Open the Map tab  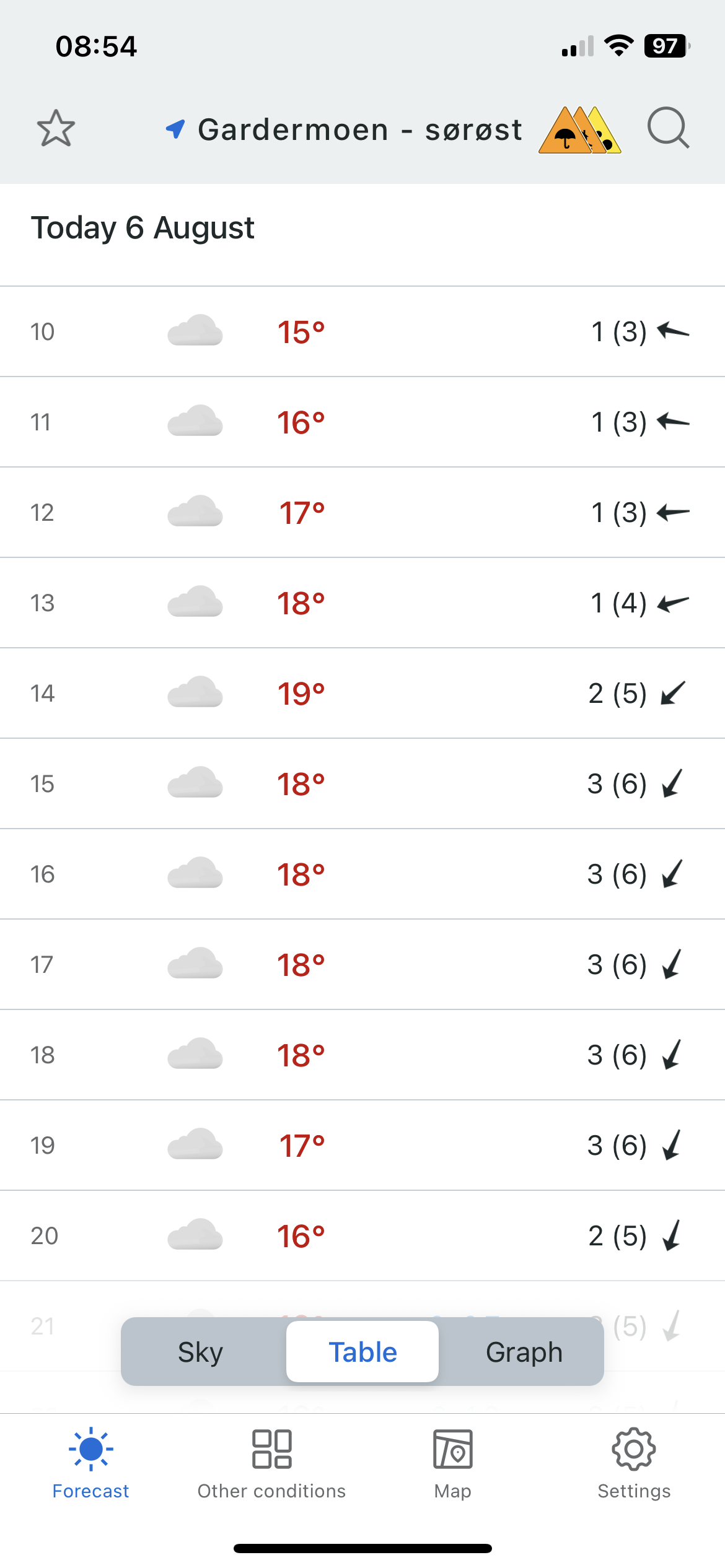[453, 1464]
